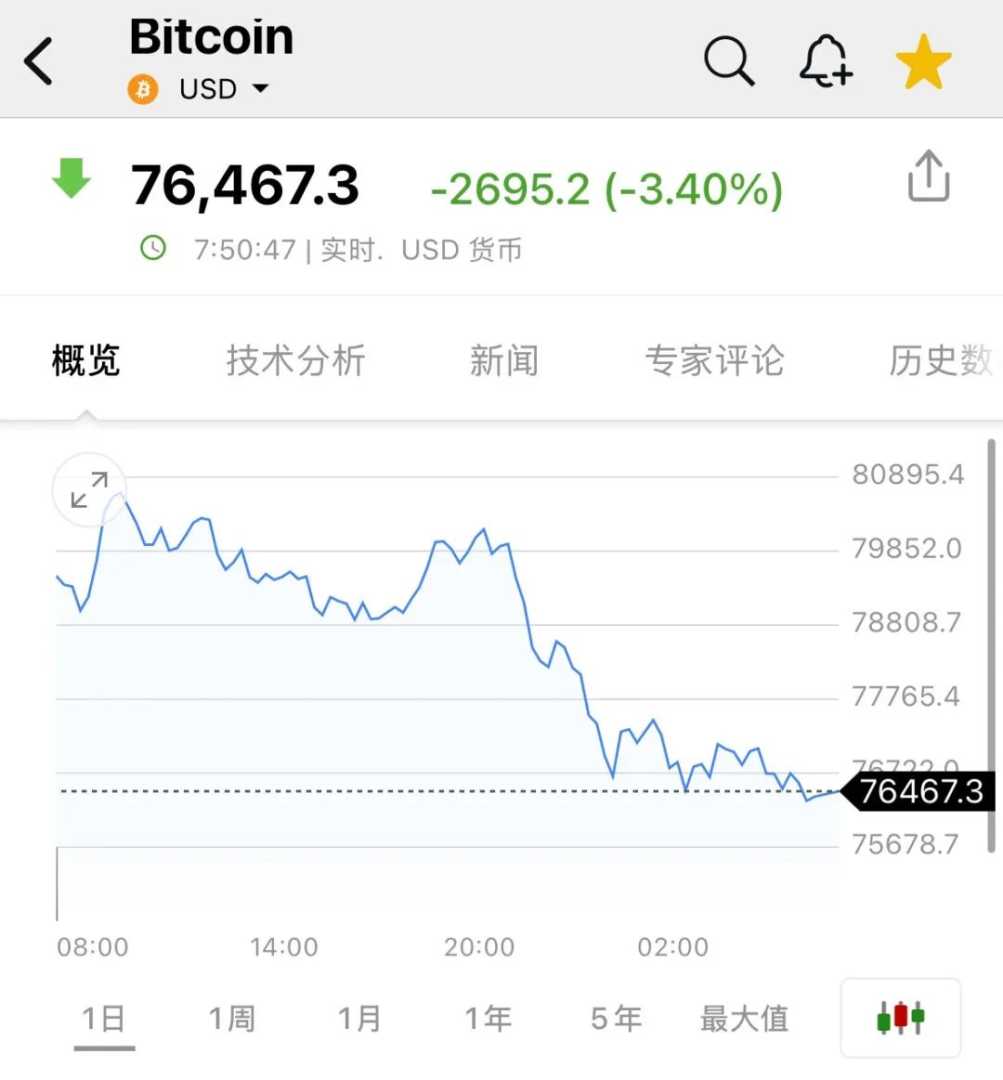
Task: Show the 1月 chart range
Action: pos(360,1019)
